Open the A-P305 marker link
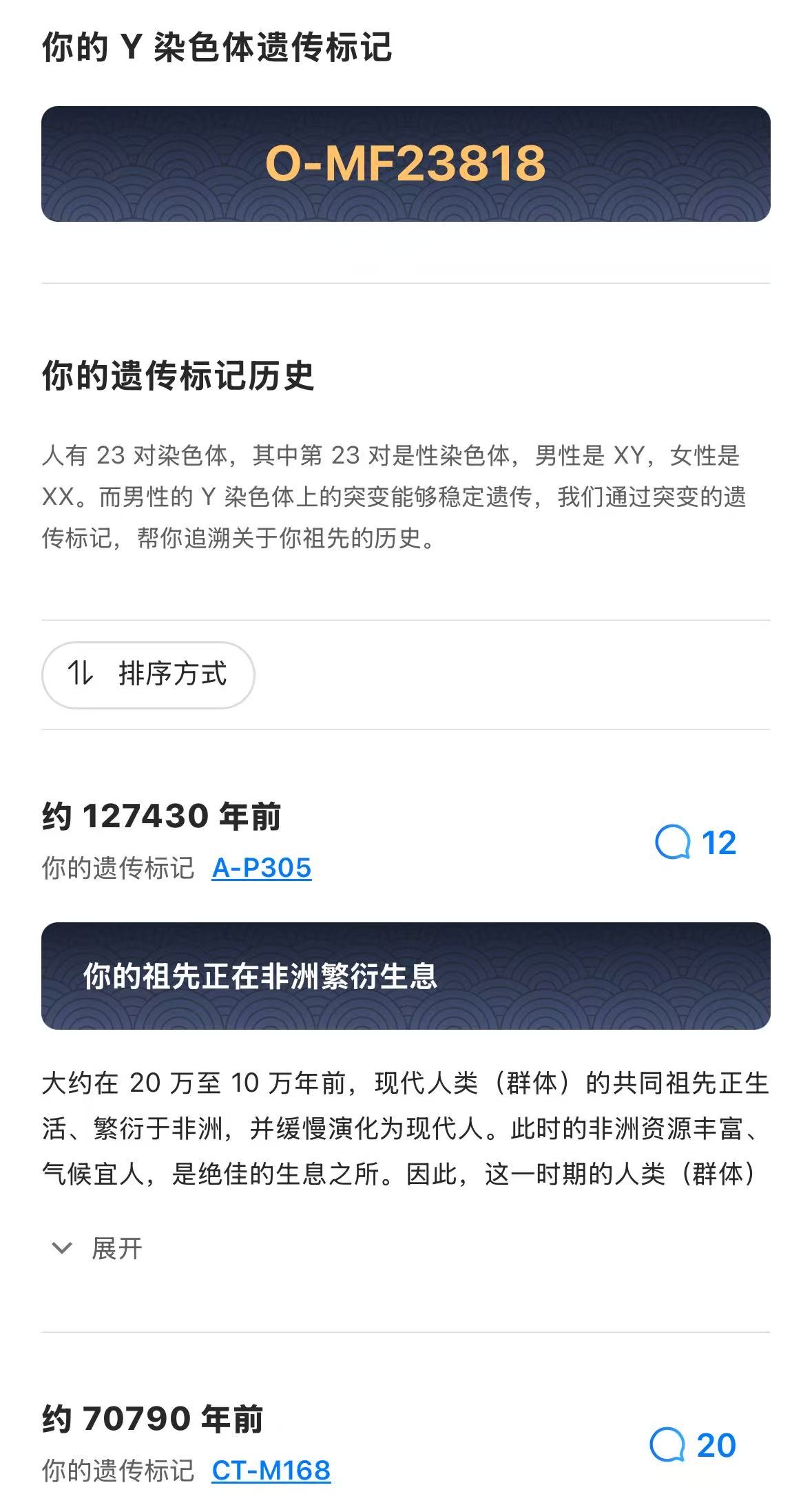 point(262,868)
